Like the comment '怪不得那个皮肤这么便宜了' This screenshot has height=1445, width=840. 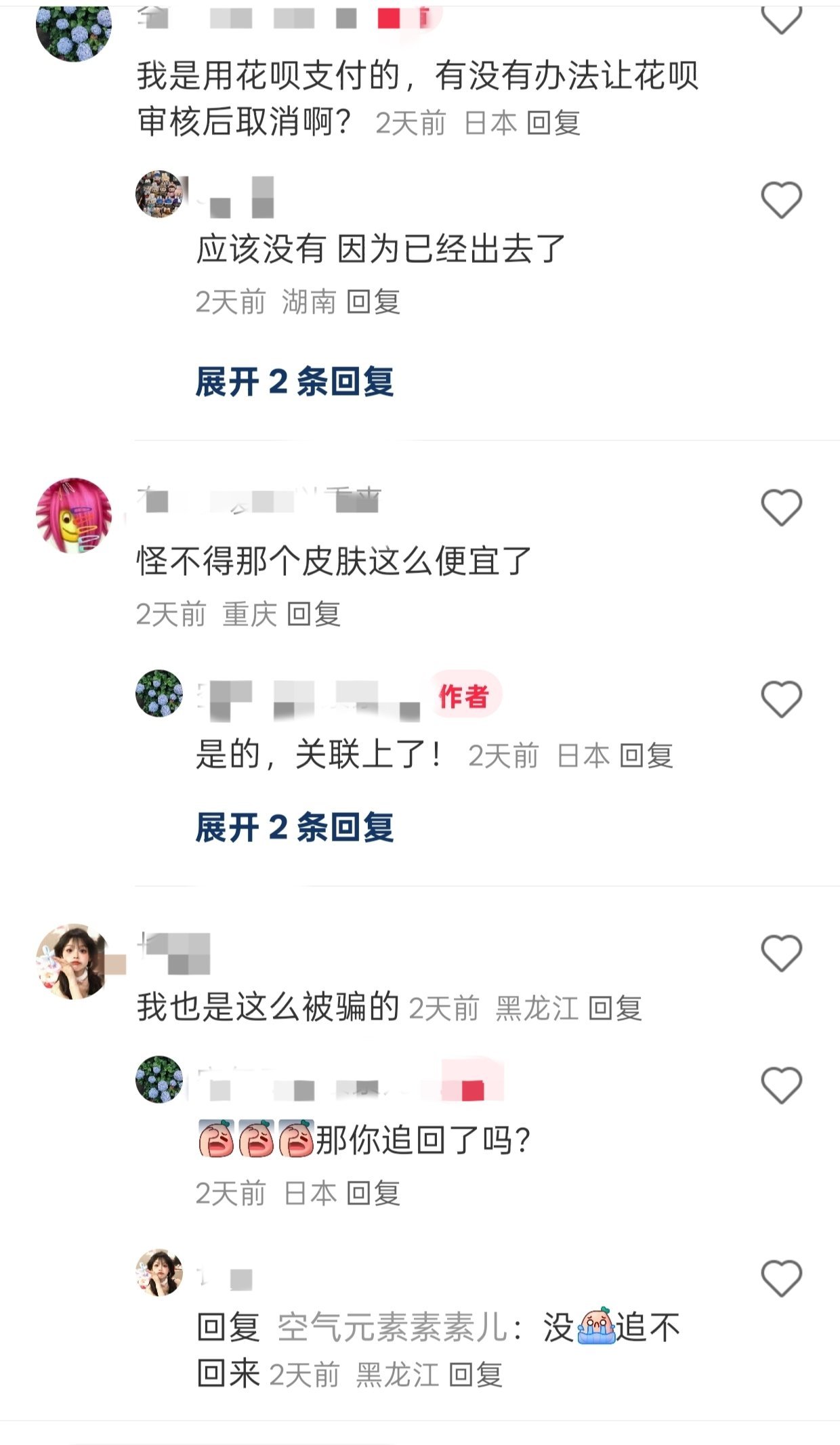[781, 507]
